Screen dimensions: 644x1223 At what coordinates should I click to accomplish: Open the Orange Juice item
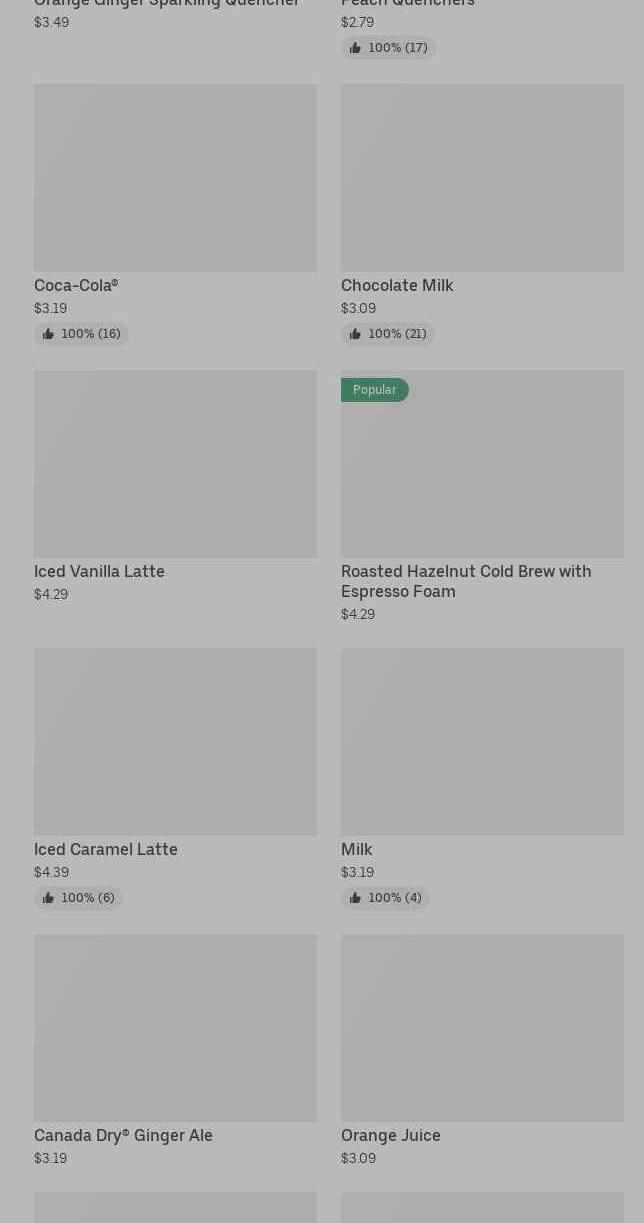pyautogui.click(x=482, y=1051)
